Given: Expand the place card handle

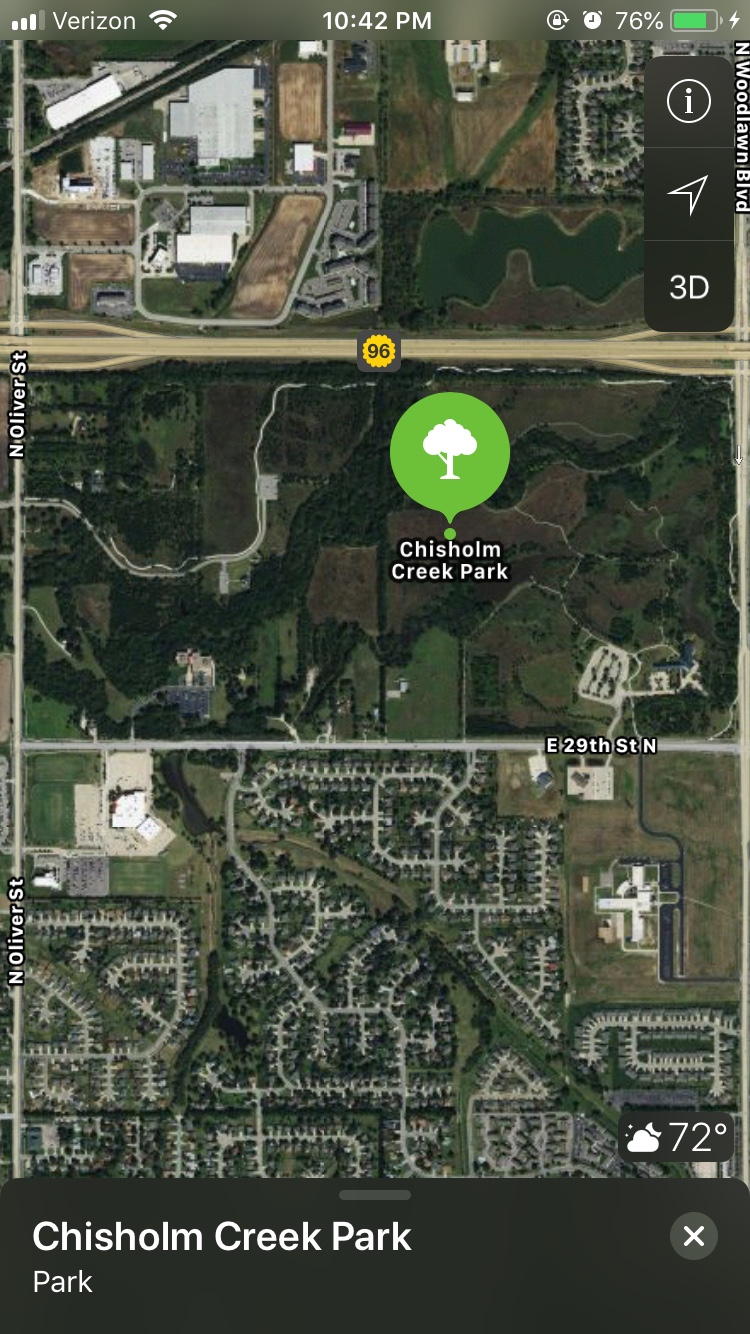Looking at the screenshot, I should point(375,1195).
